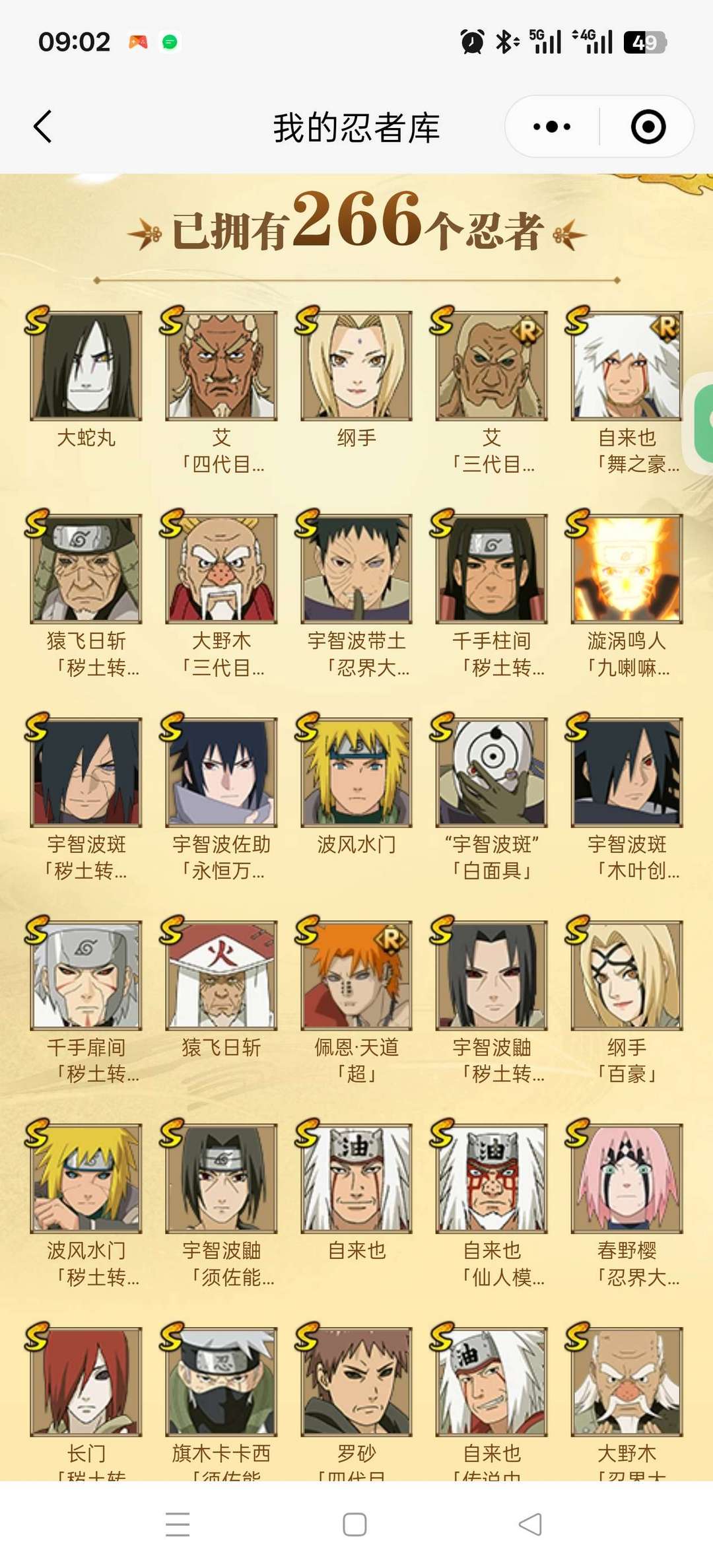This screenshot has width=713, height=1568.
Task: Open 千手柱间「秽土转...」 card
Action: [492, 570]
